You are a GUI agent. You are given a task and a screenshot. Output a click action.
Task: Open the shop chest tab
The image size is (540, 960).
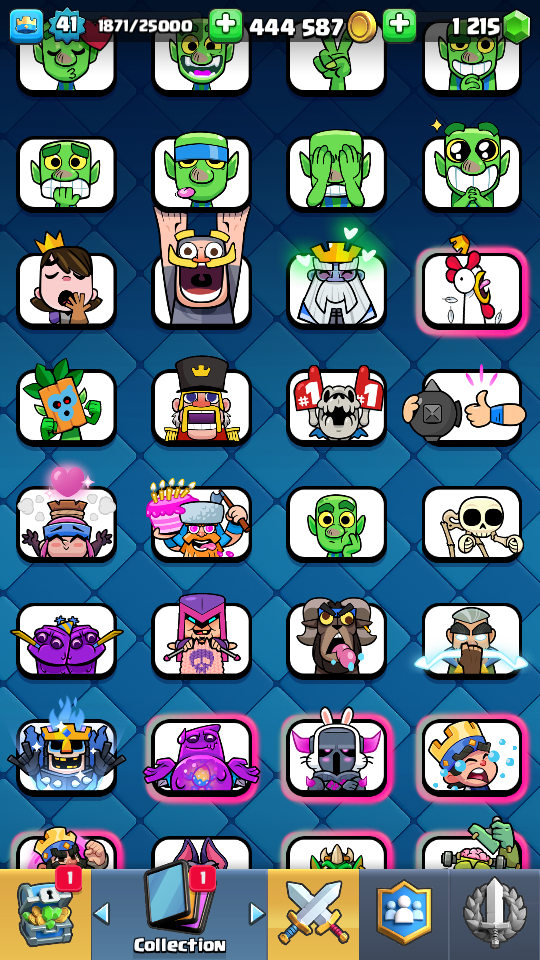click(x=45, y=914)
